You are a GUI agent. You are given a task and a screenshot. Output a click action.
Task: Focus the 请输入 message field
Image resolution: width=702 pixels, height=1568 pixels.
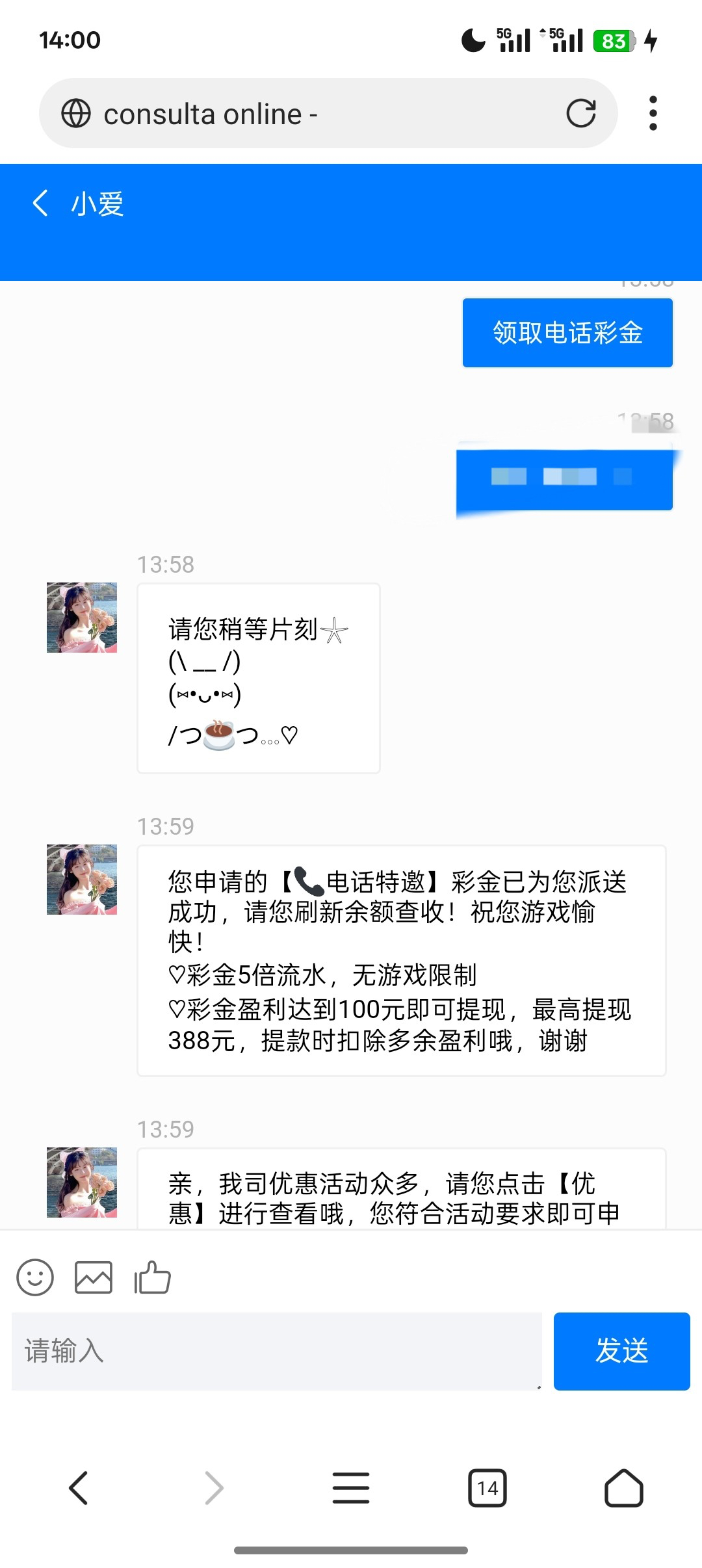click(276, 1351)
